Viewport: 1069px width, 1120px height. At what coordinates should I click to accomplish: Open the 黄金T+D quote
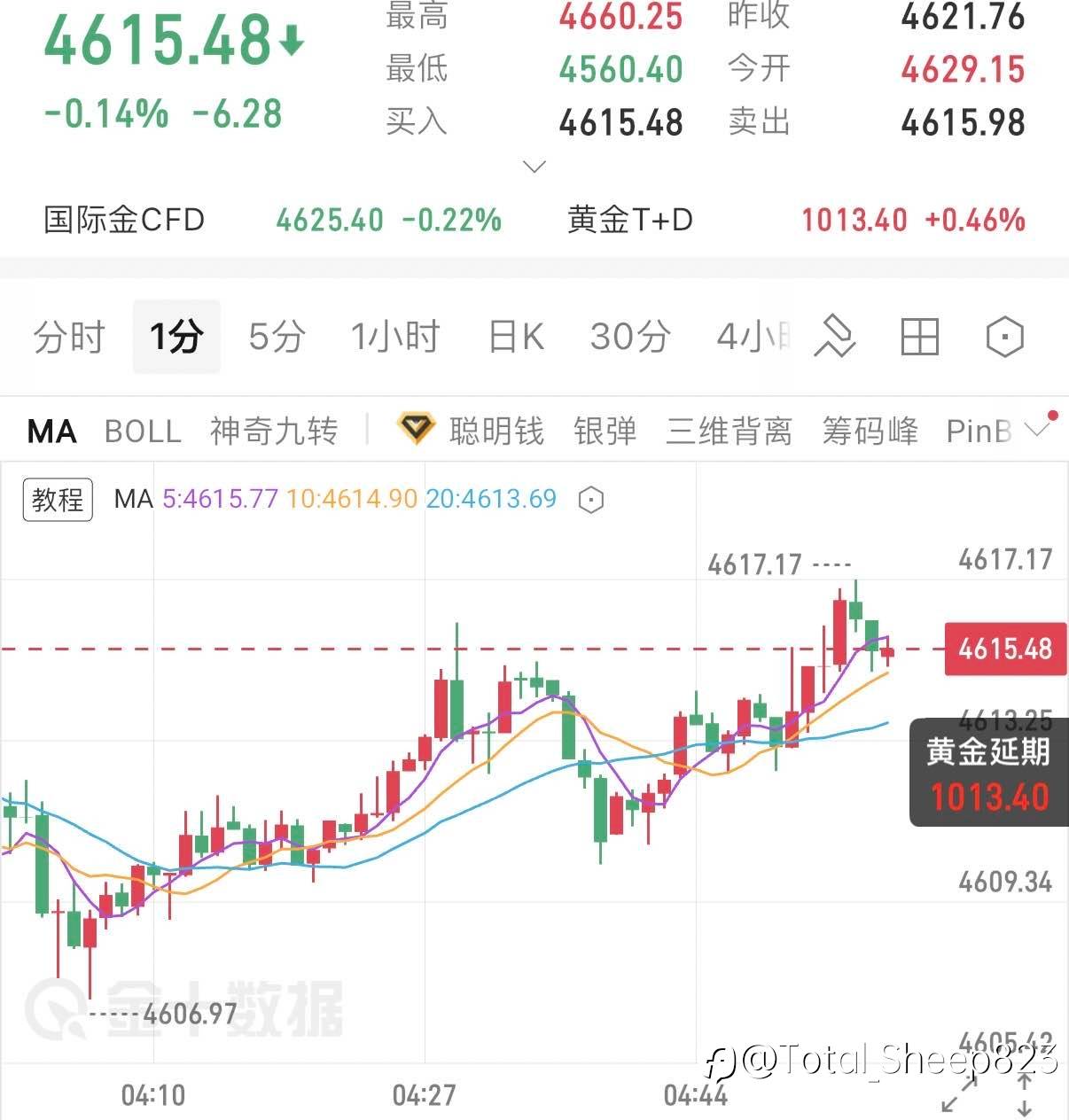click(796, 220)
